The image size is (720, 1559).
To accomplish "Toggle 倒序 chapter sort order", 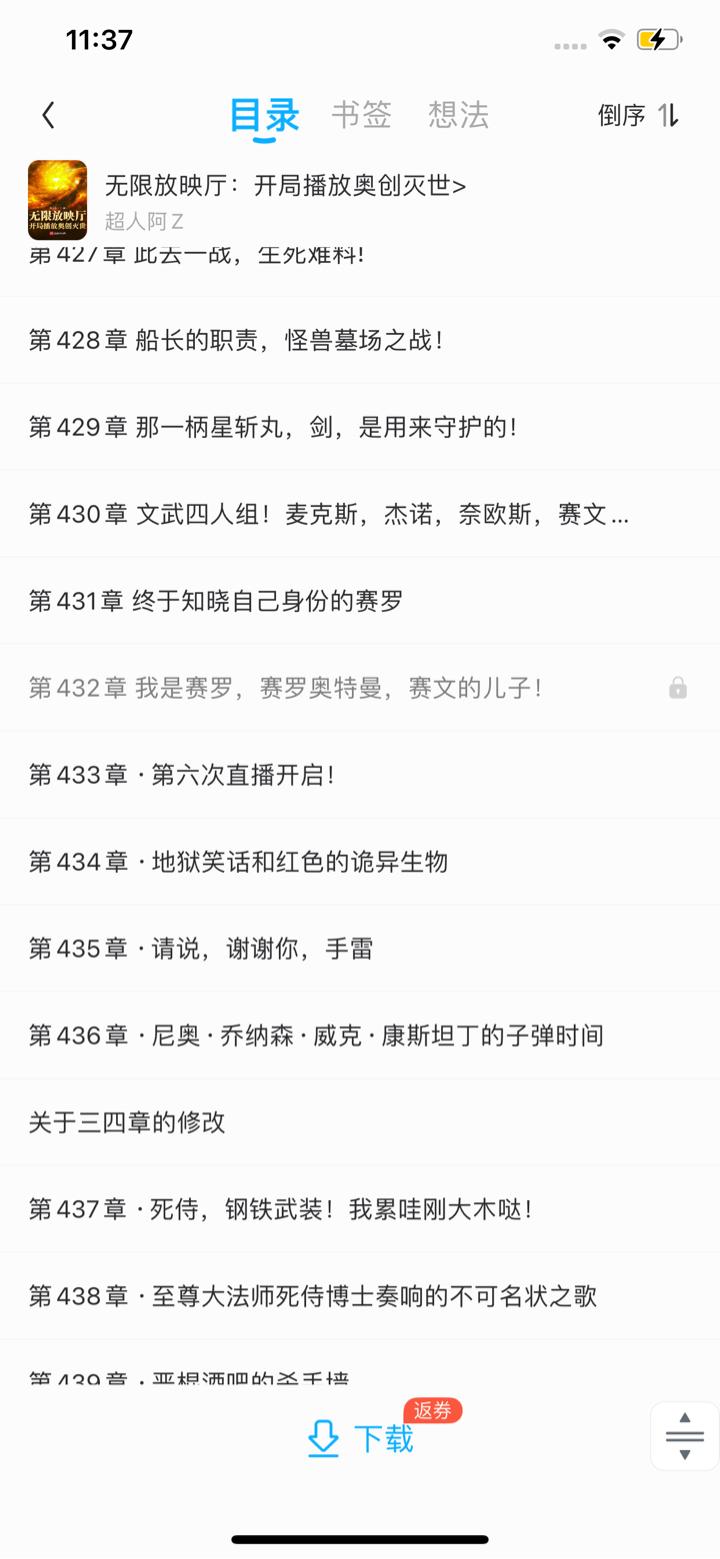I will pos(638,115).
